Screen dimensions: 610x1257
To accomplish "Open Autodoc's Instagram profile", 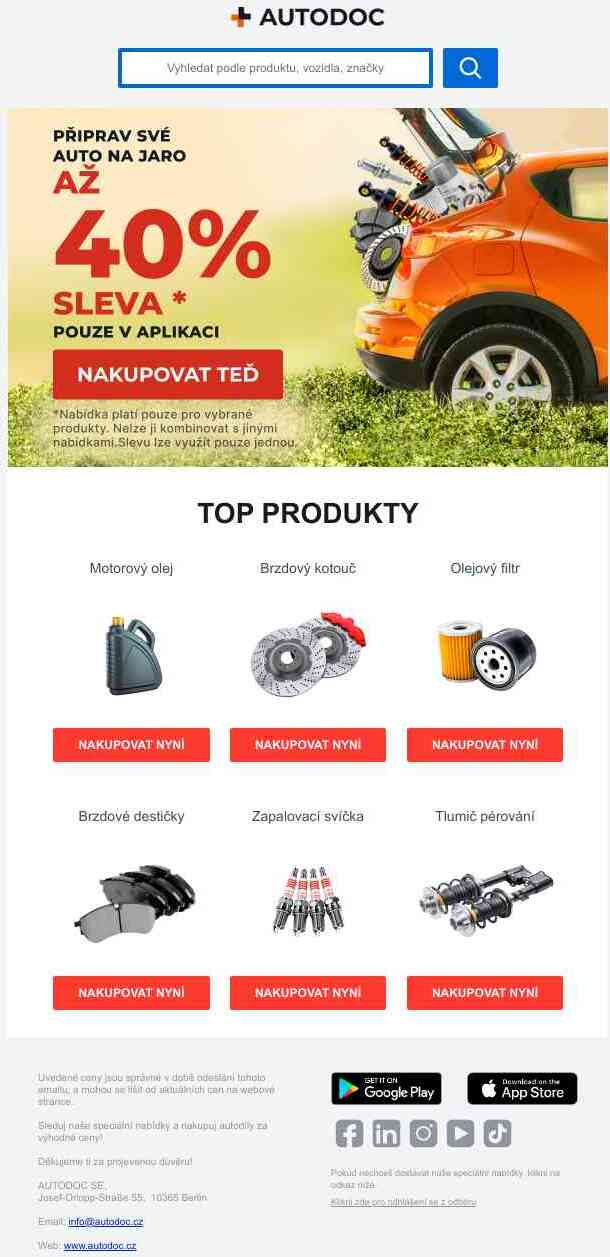I will click(x=423, y=1133).
